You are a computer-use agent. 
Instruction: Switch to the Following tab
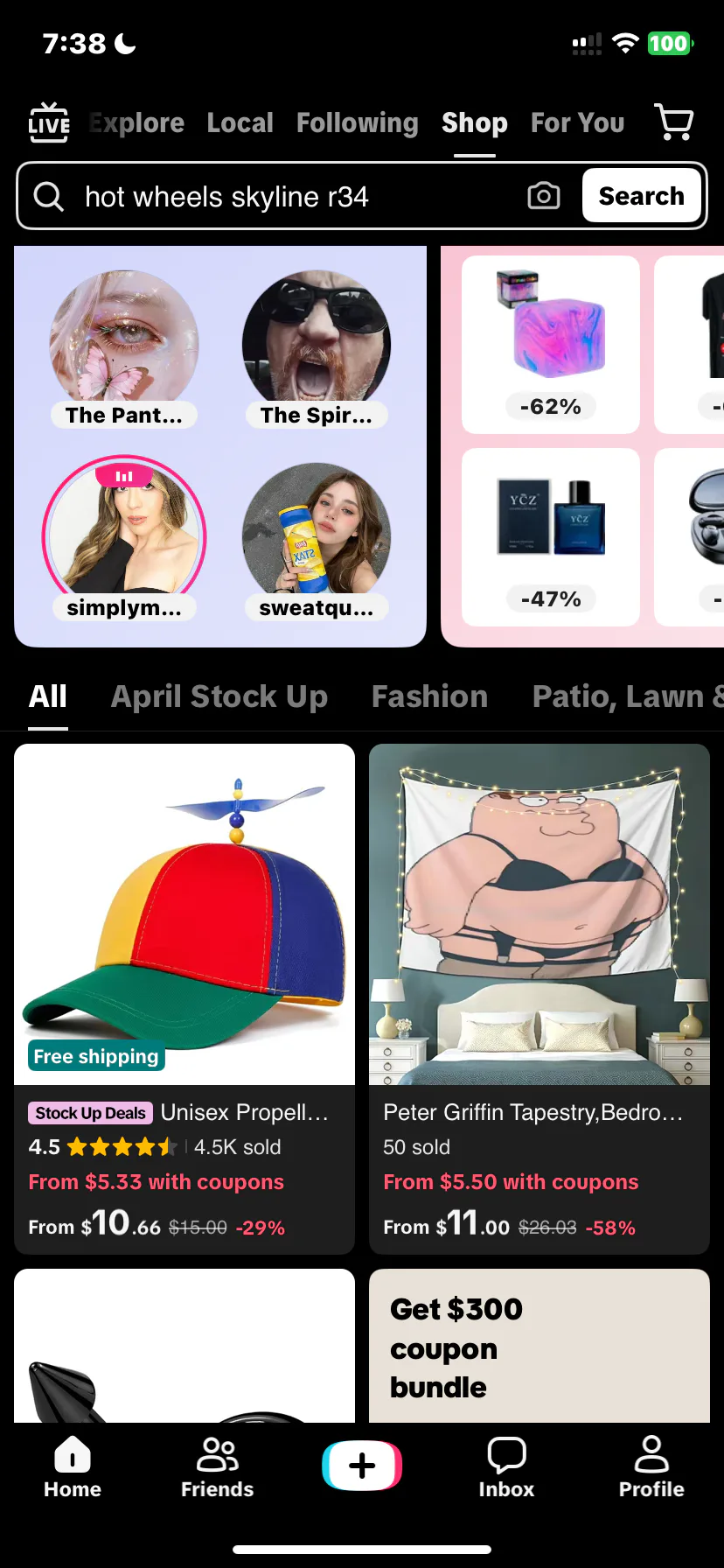357,123
